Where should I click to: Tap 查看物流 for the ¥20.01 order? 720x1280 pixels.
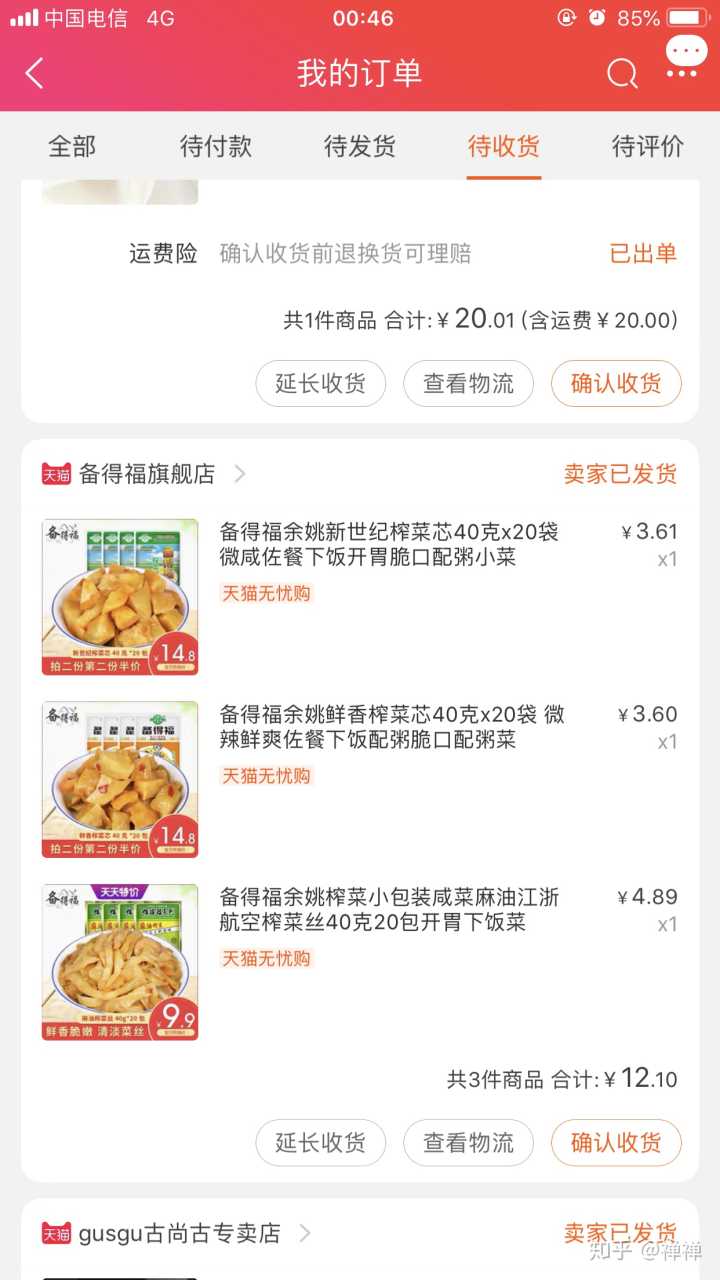click(468, 383)
